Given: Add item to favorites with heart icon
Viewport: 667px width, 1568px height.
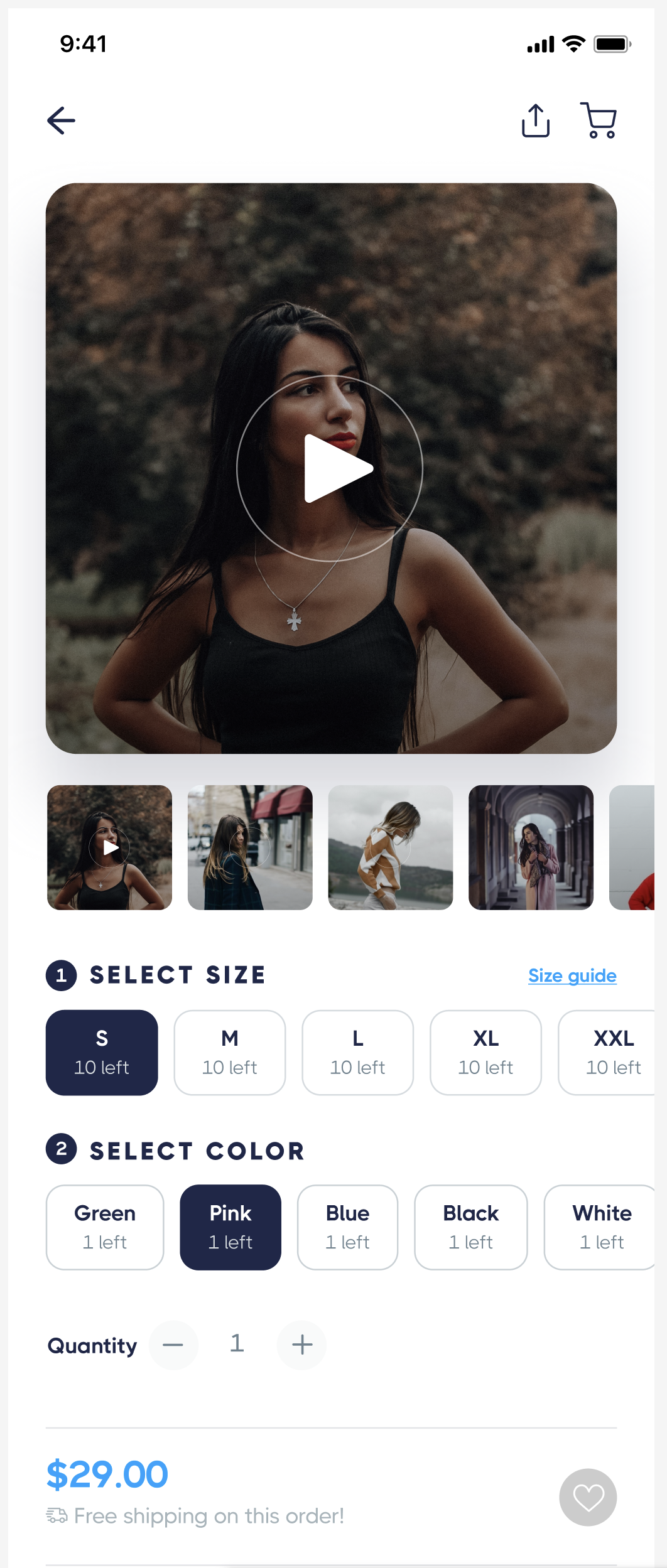Looking at the screenshot, I should (588, 1496).
